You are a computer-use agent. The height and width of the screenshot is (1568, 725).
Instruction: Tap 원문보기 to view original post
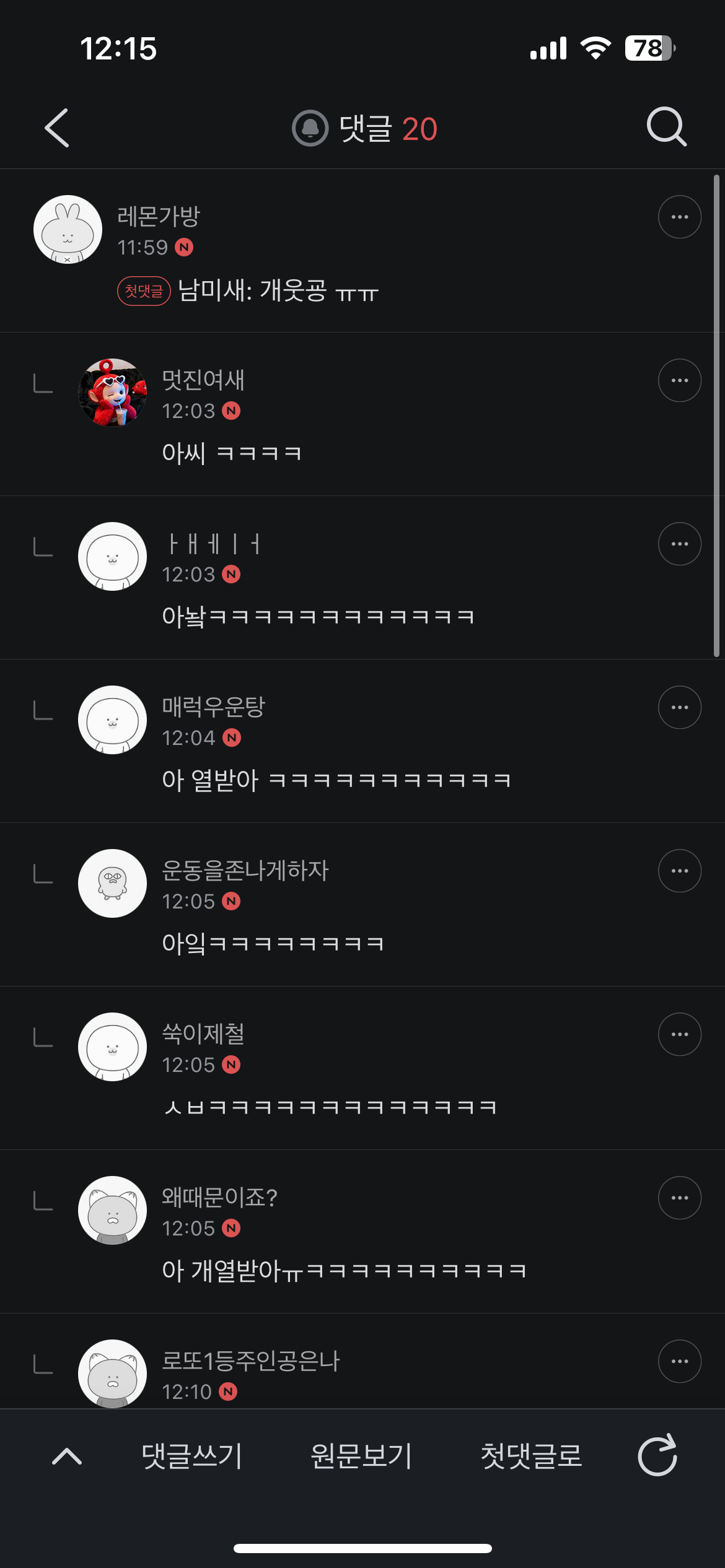point(361,1456)
